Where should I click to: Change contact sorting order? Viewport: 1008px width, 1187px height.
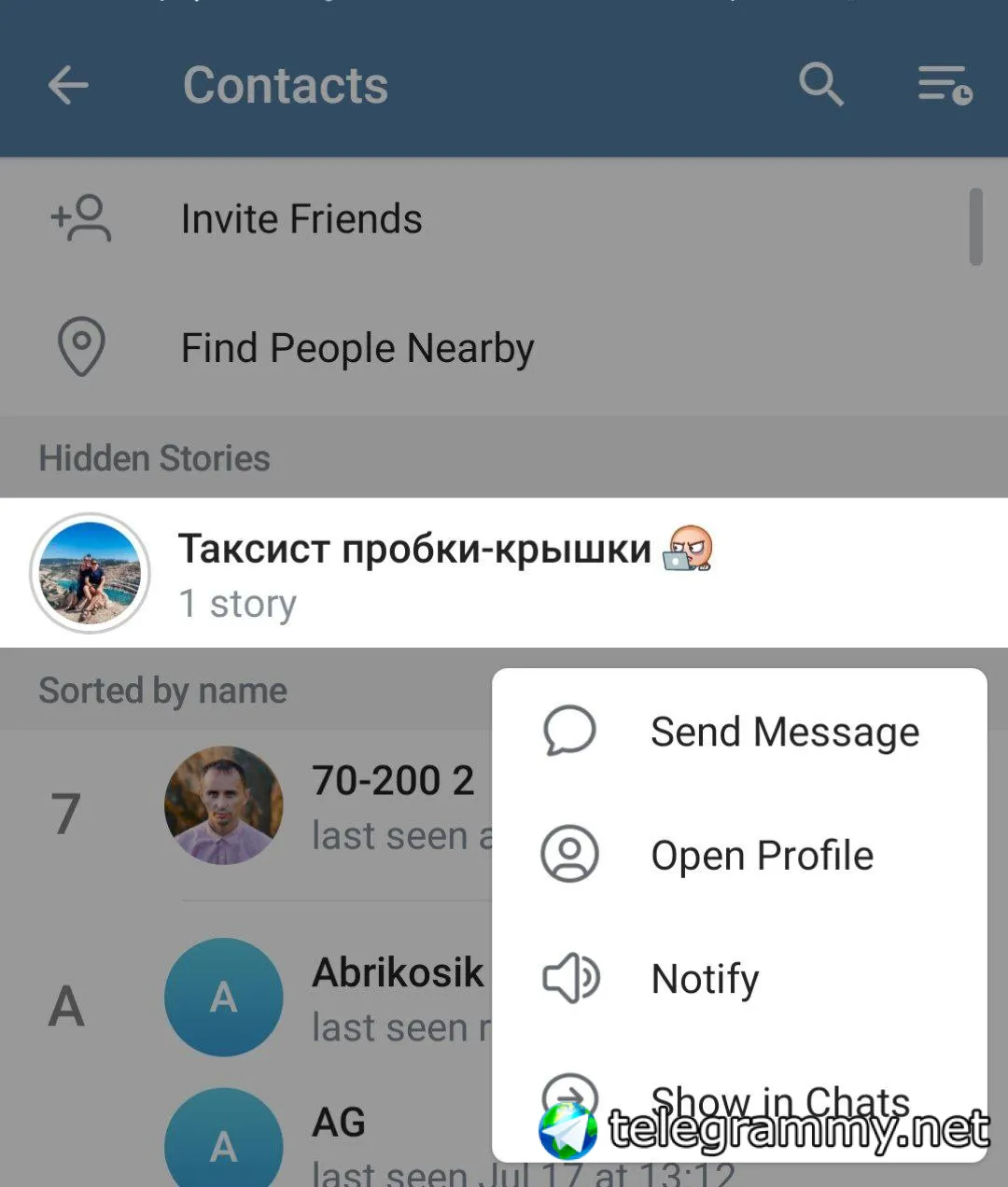[944, 85]
